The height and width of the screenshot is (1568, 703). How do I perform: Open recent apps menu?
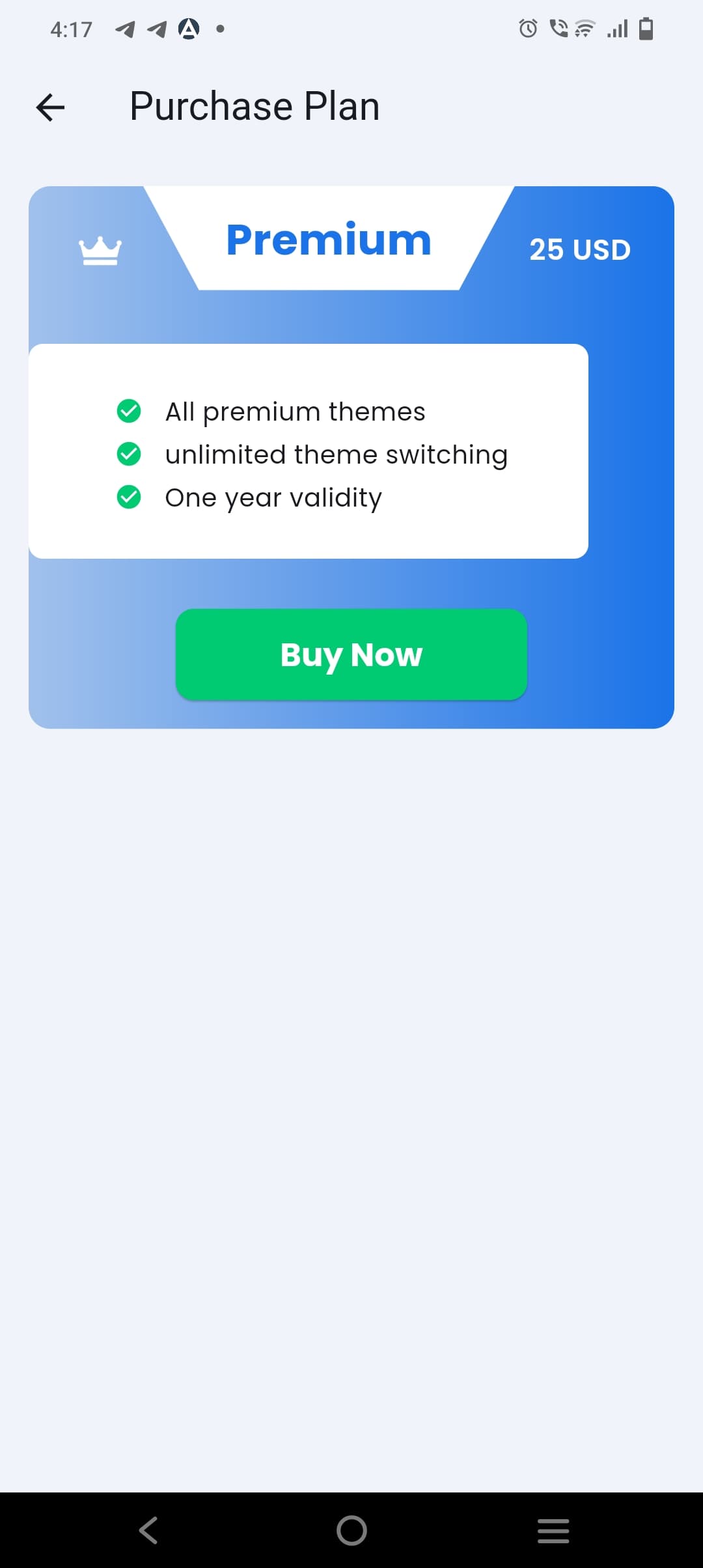point(553,1530)
